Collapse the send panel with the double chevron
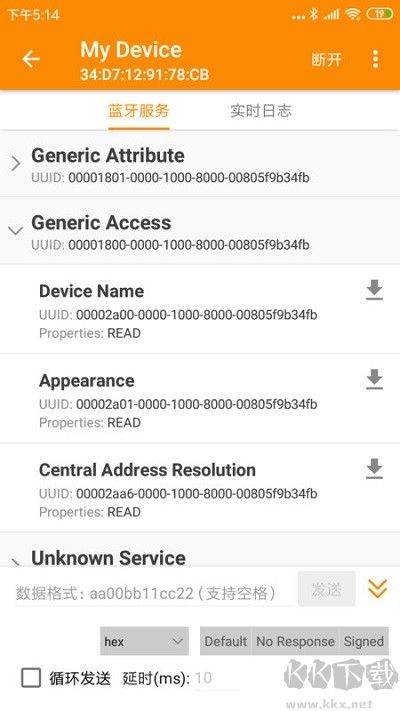Image resolution: width=400 pixels, height=711 pixels. tap(377, 589)
